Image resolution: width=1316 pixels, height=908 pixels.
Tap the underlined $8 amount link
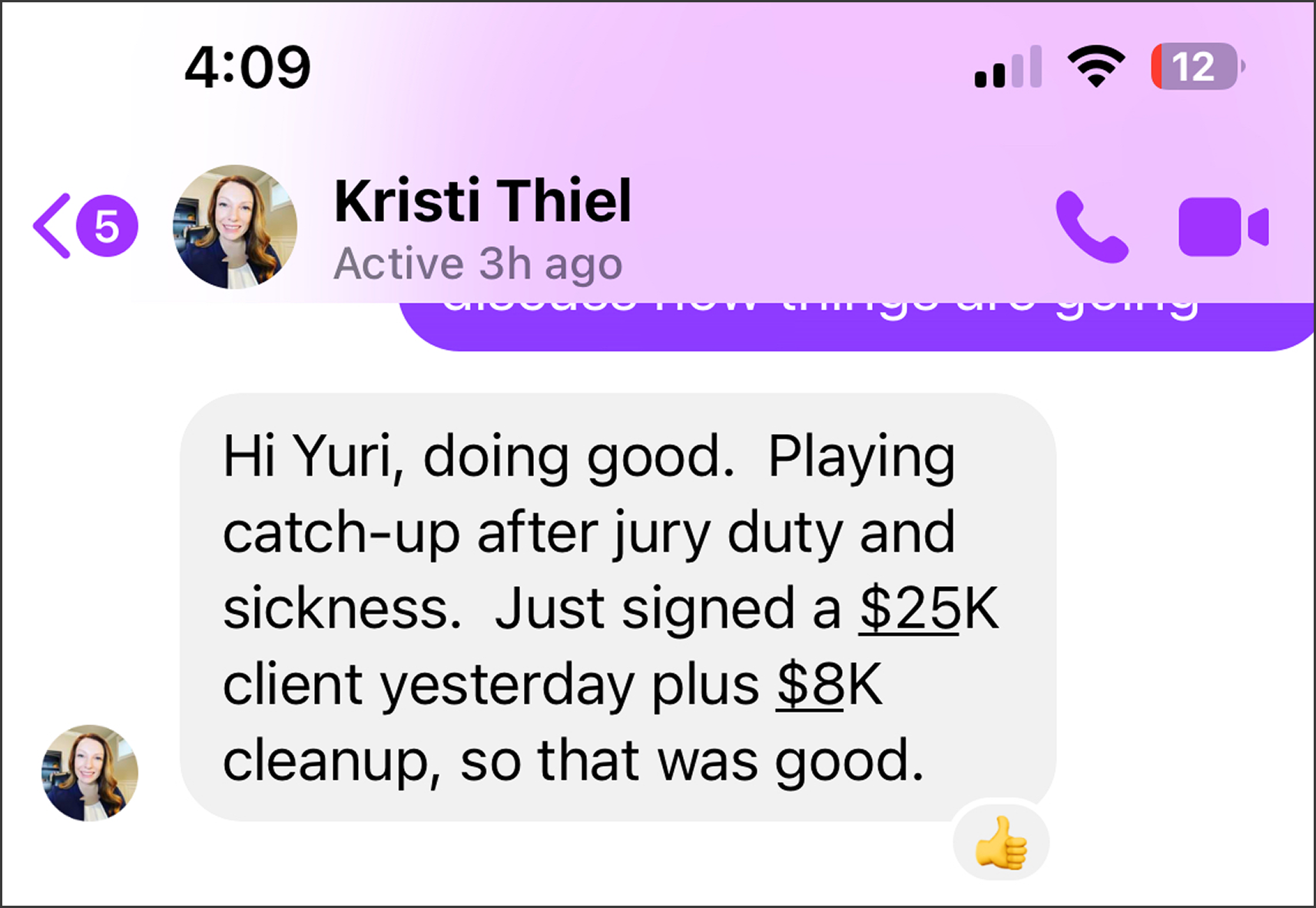pyautogui.click(x=810, y=684)
